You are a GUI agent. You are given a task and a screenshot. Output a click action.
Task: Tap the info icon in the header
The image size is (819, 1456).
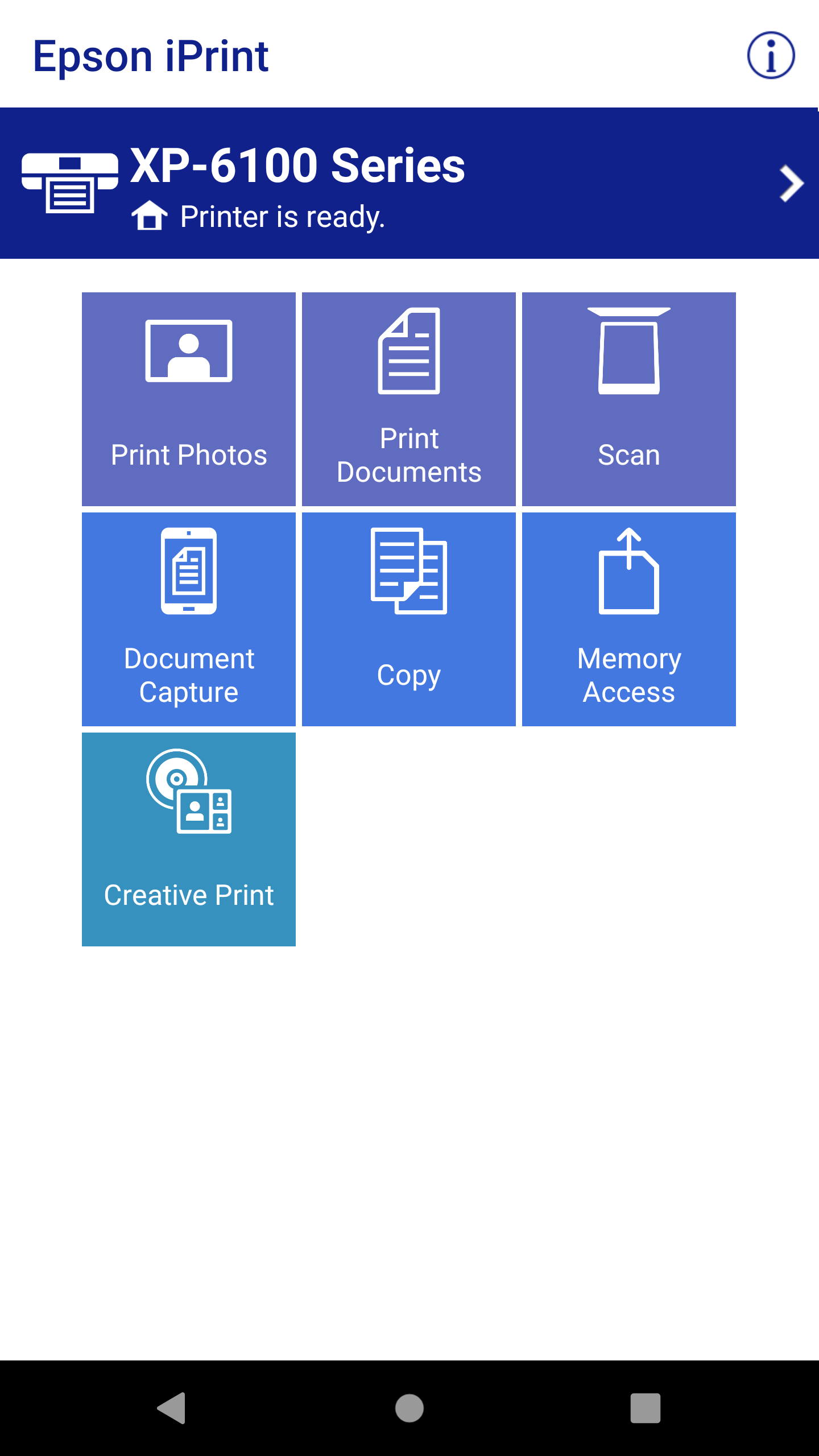[x=771, y=55]
